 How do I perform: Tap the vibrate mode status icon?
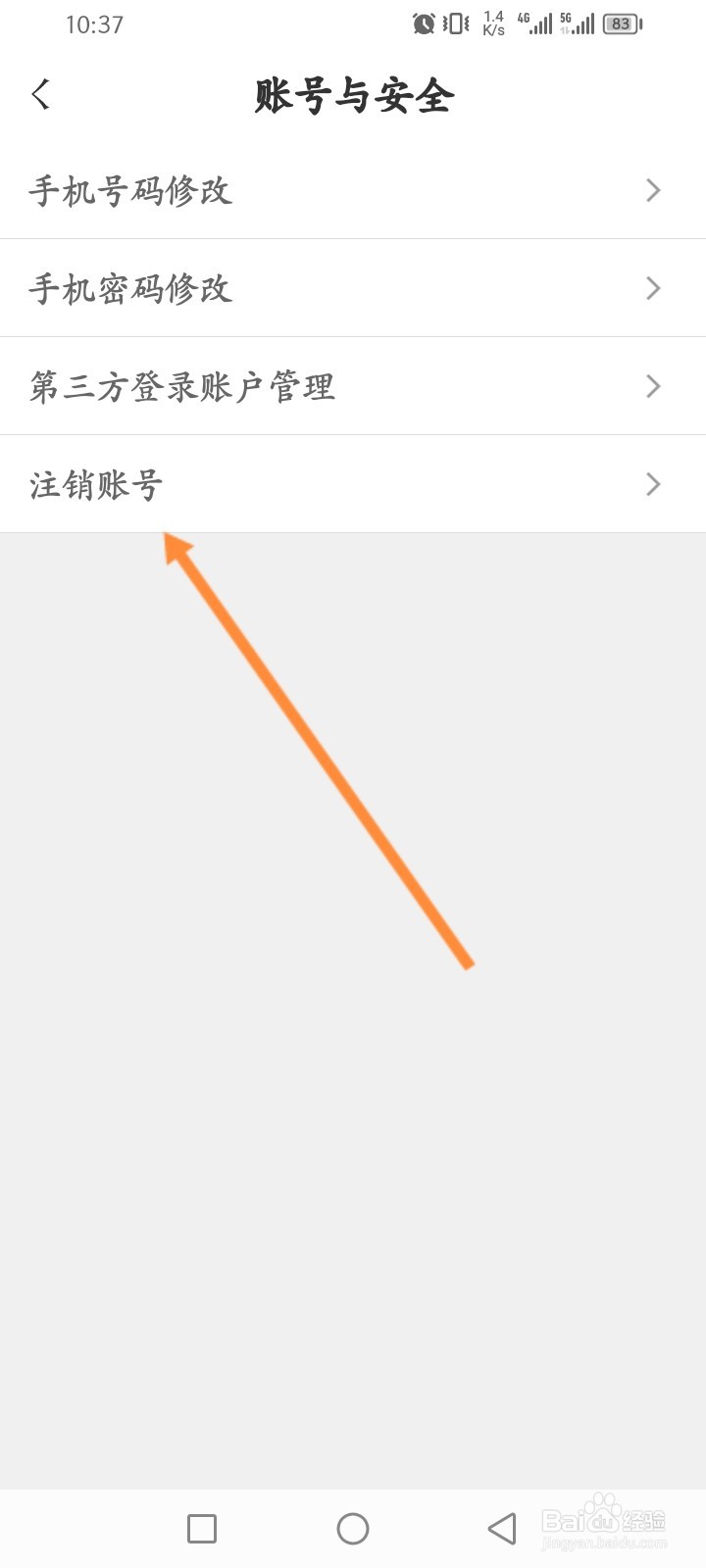[453, 24]
